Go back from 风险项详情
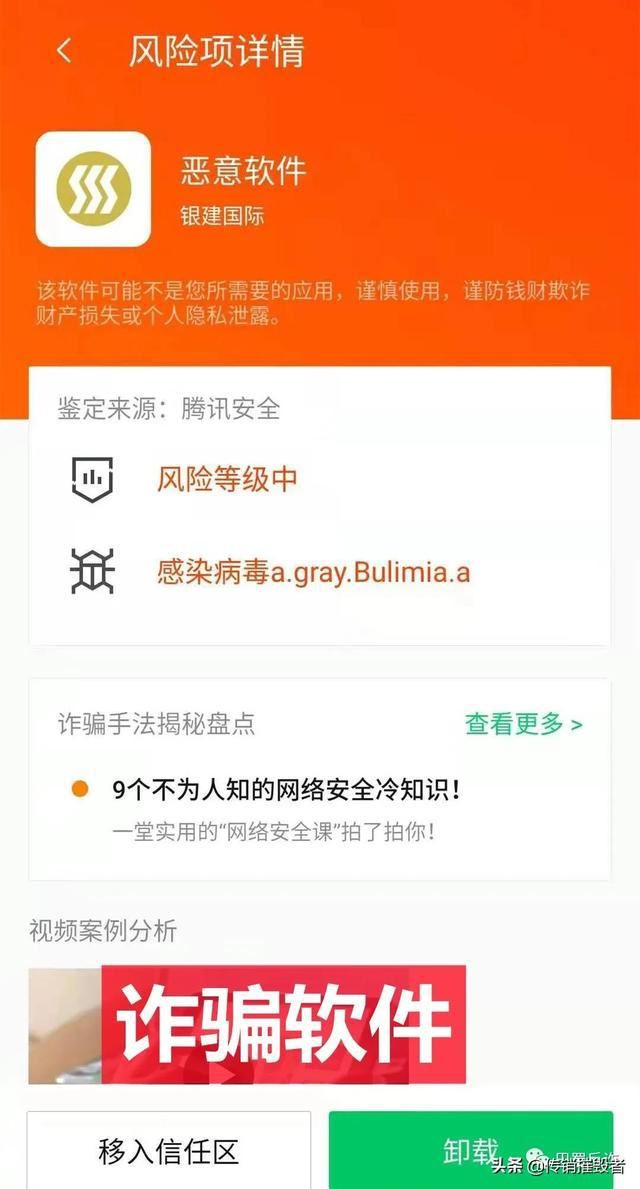Viewport: 640px width, 1189px height. 64,52
